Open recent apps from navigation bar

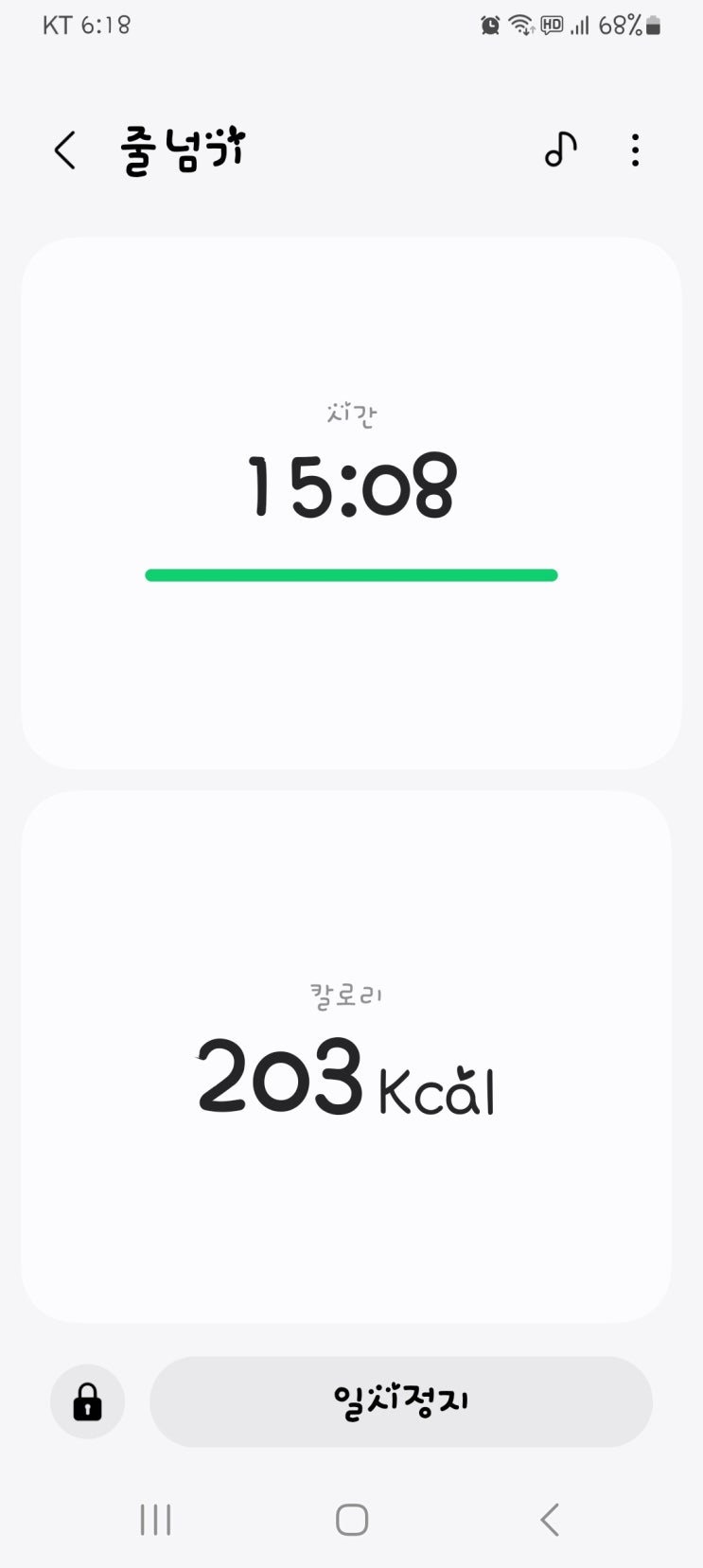point(155,1520)
